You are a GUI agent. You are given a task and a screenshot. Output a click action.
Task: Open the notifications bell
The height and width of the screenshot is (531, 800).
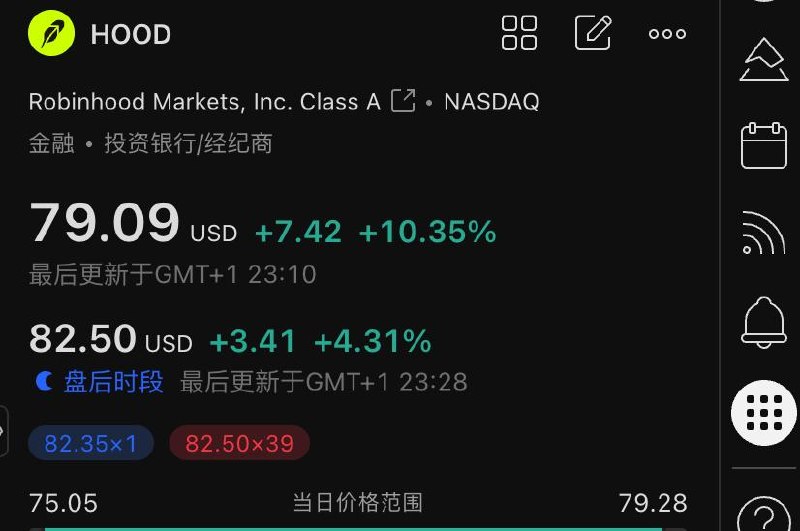(x=764, y=322)
